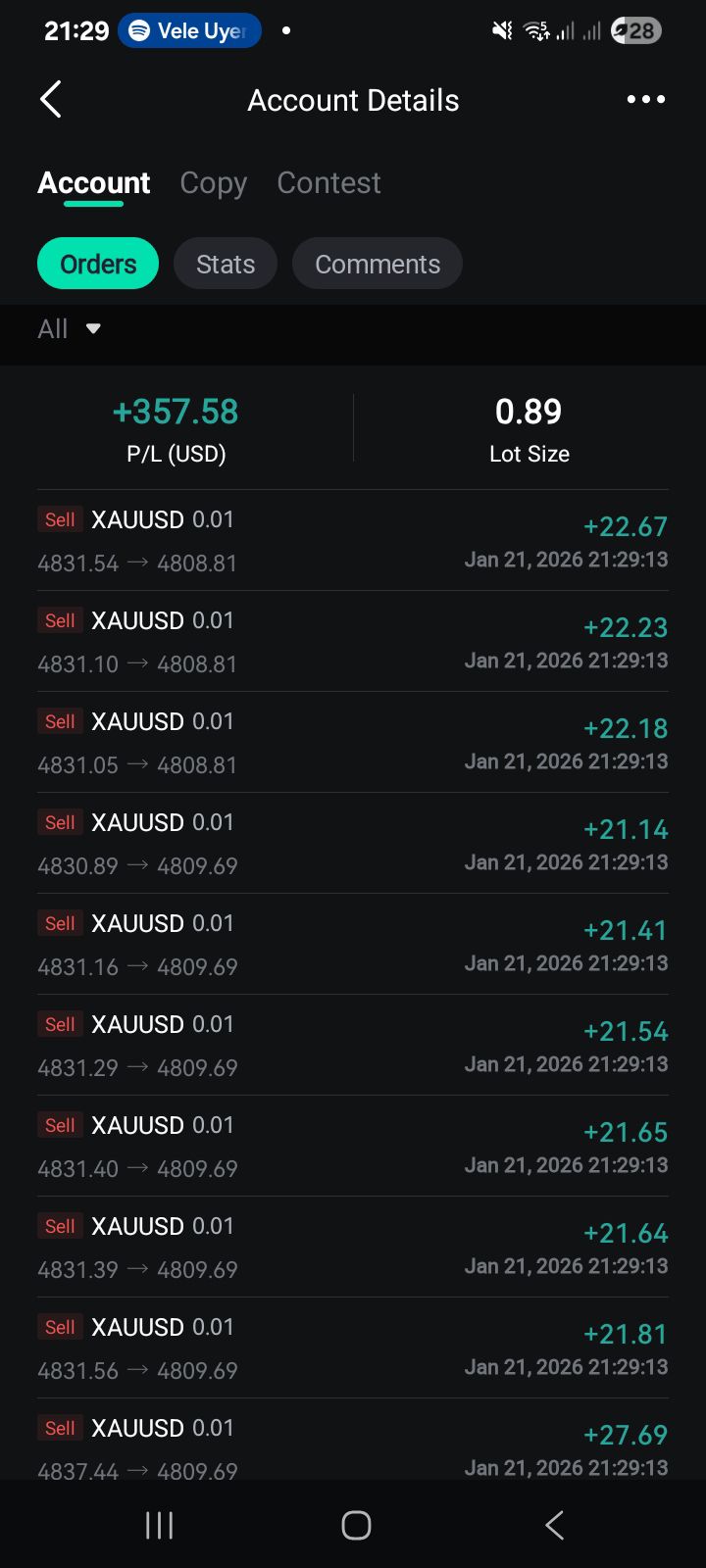View the order entered at 4831.56

pyautogui.click(x=353, y=1348)
